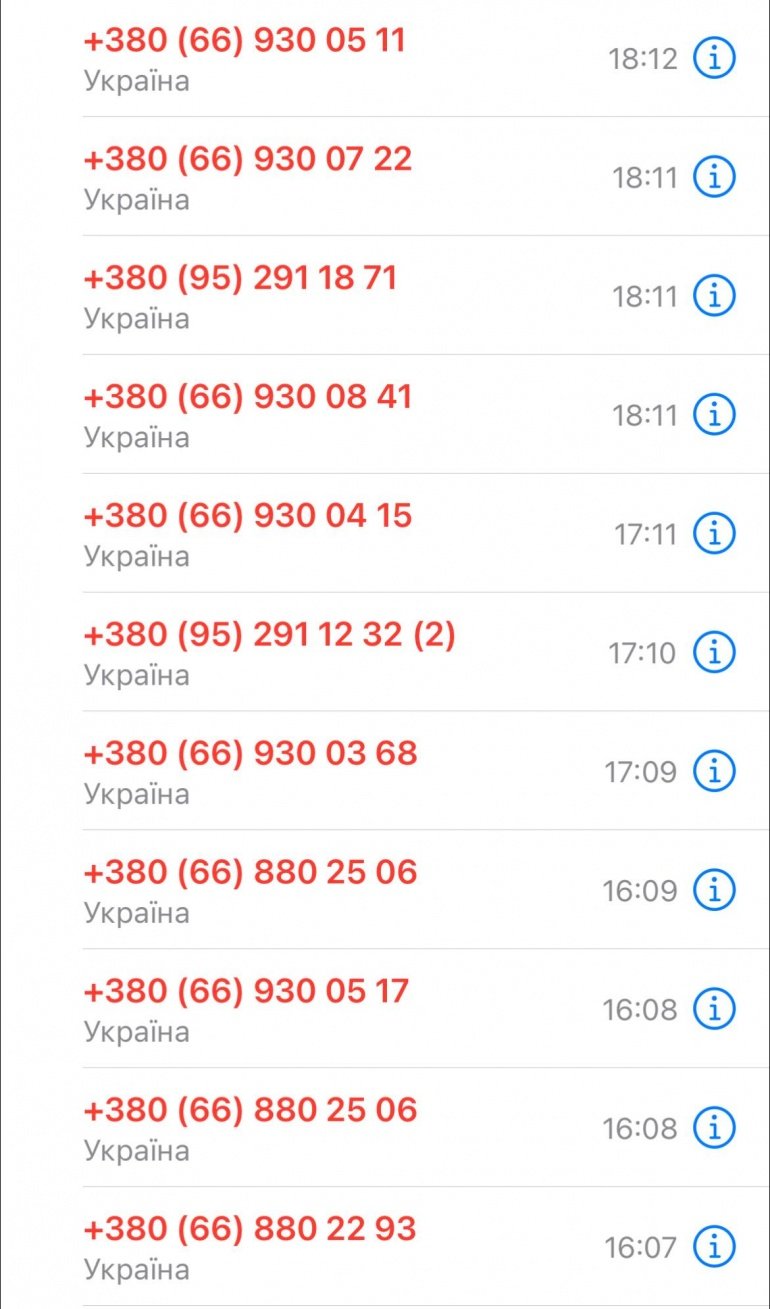Call +380 (66) 930 05 11 from 18:12
This screenshot has width=770, height=1309.
[x=244, y=41]
